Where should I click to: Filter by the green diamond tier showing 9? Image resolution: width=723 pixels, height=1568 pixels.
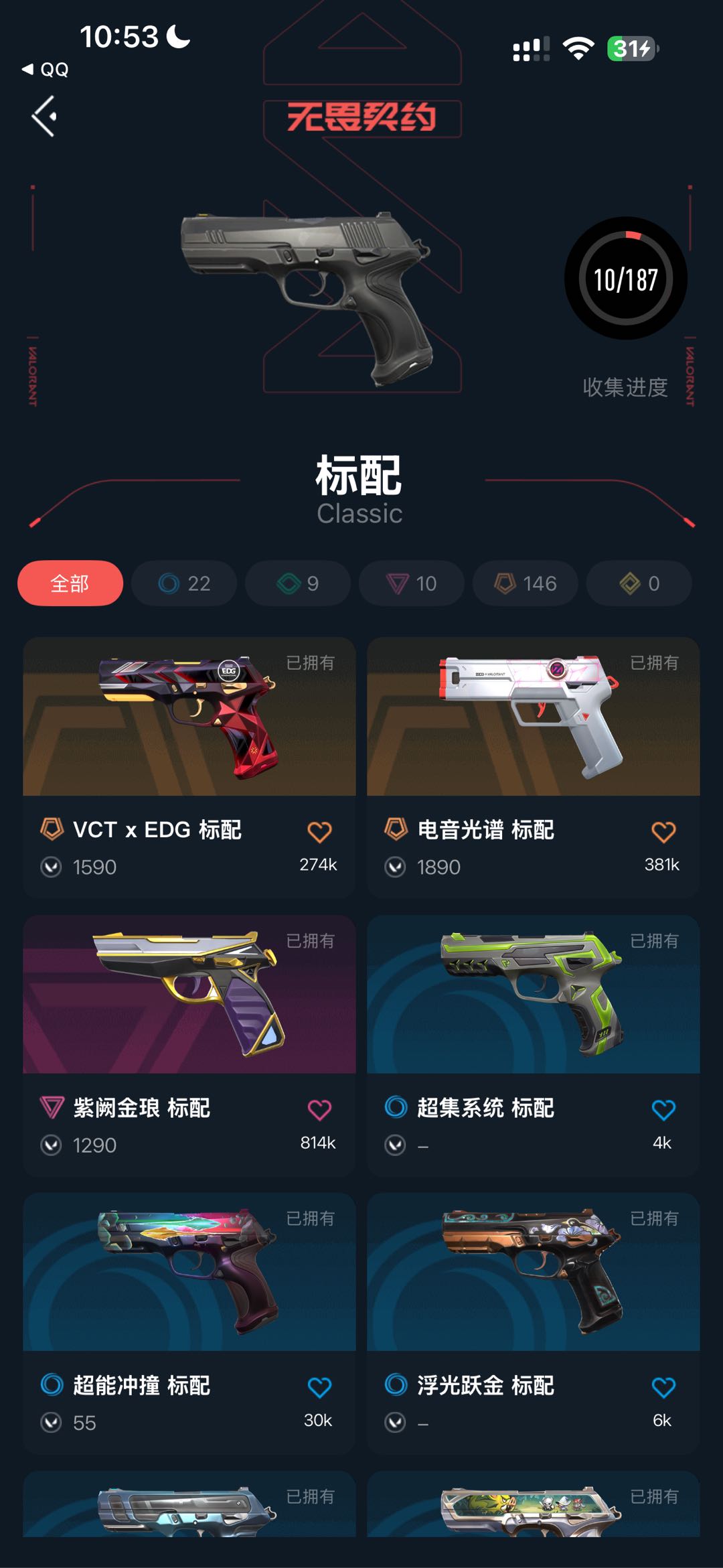298,583
